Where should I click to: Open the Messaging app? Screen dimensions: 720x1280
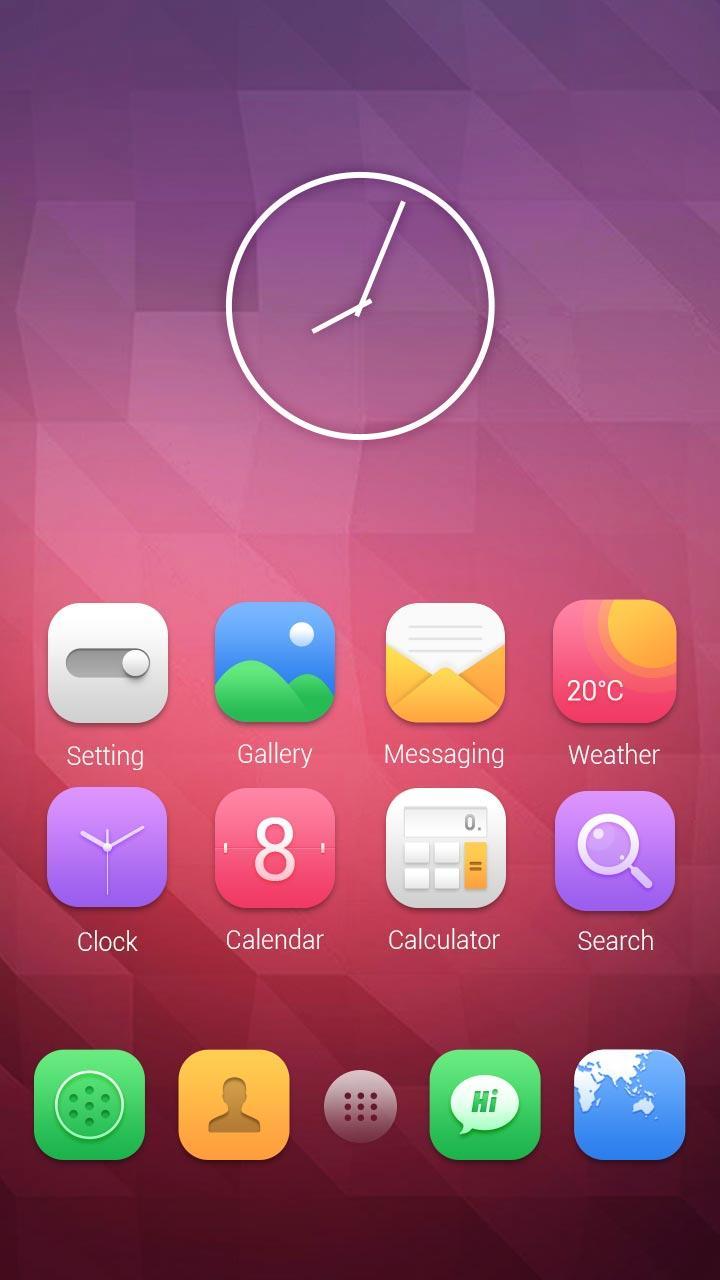click(445, 663)
